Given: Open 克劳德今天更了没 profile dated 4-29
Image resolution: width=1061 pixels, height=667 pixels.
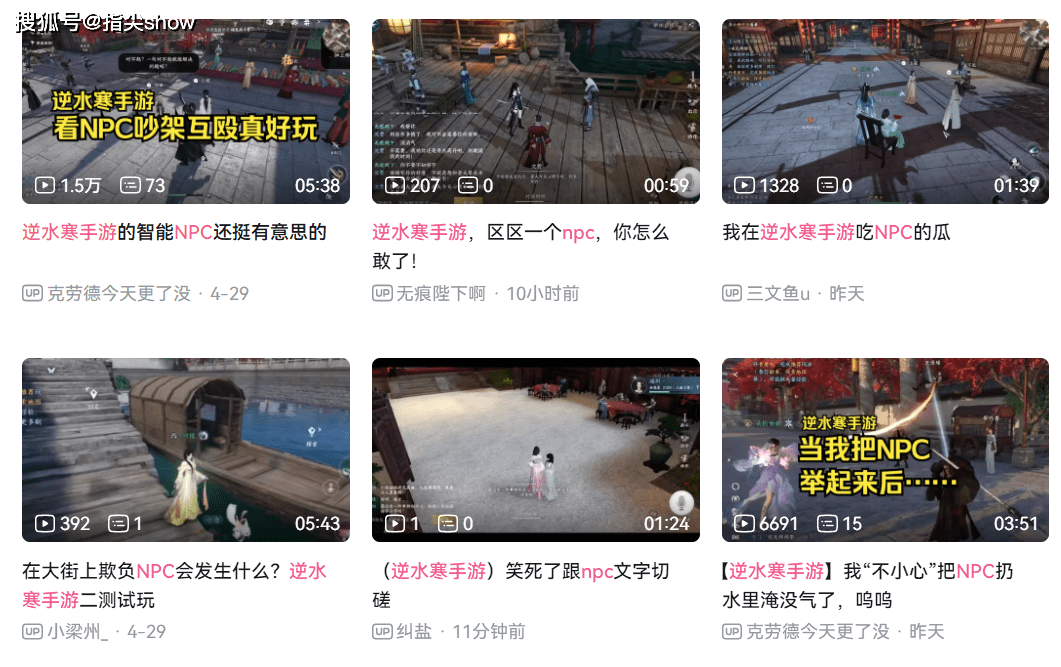Looking at the screenshot, I should 118,293.
